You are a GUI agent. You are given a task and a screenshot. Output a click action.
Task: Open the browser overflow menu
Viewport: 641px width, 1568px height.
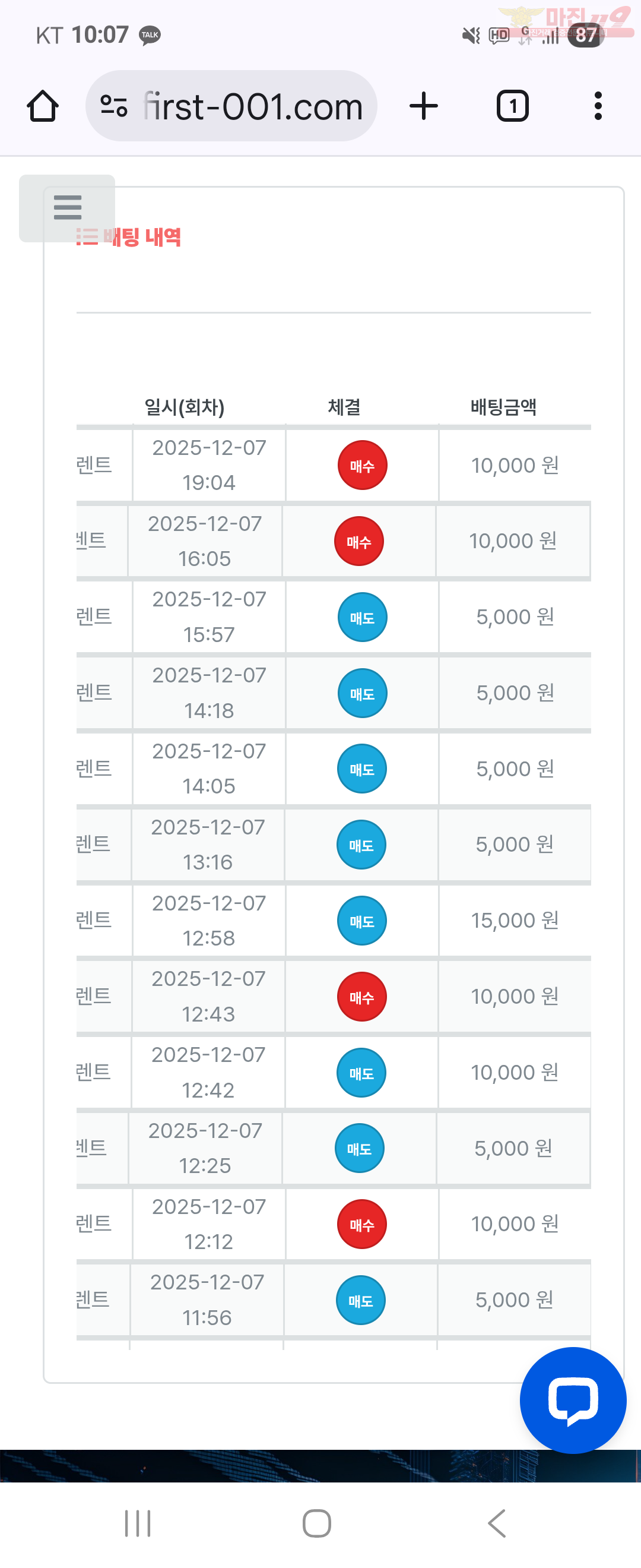pos(598,106)
